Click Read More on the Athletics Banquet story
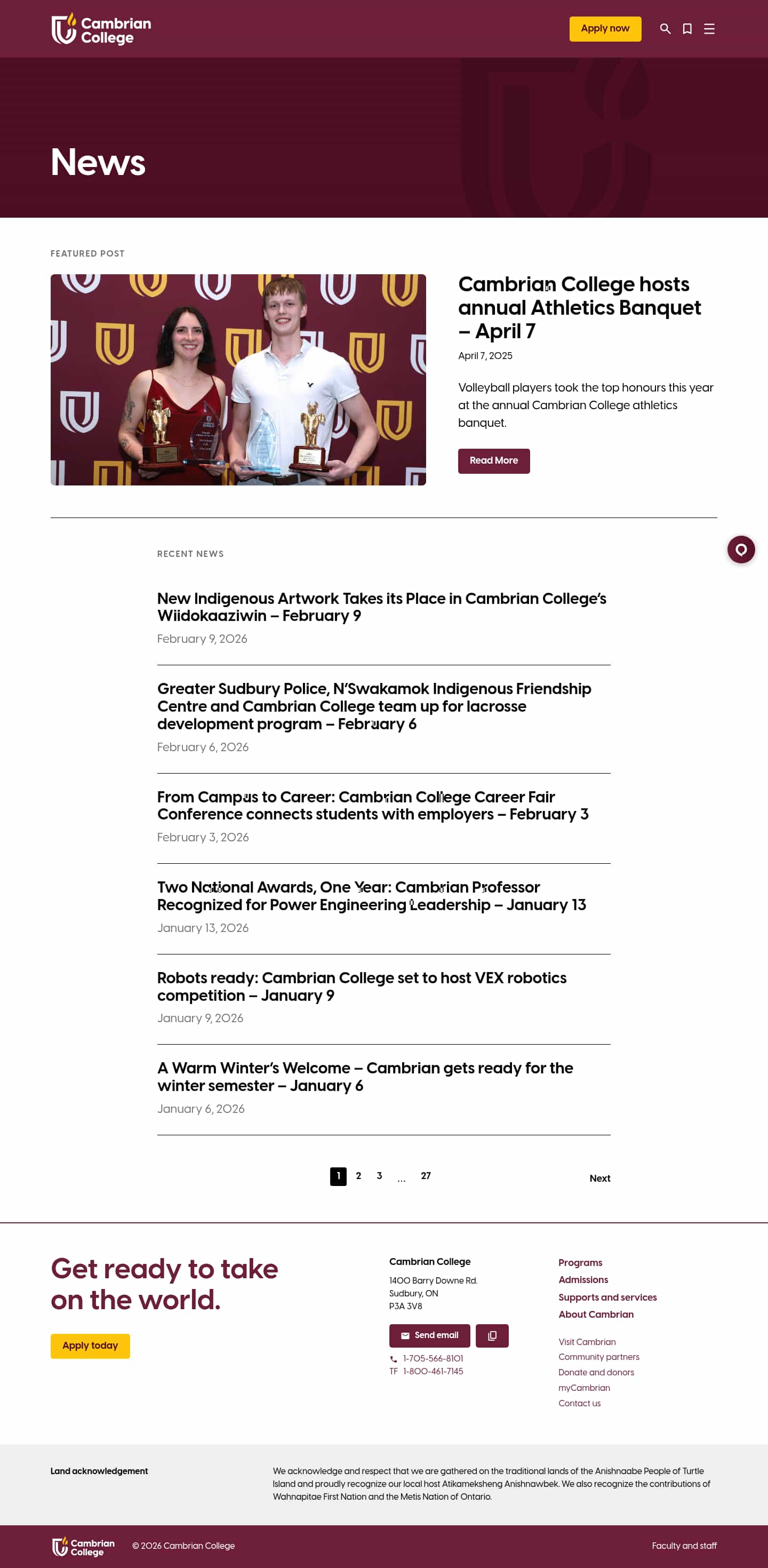This screenshot has height=1568, width=768. pos(493,461)
